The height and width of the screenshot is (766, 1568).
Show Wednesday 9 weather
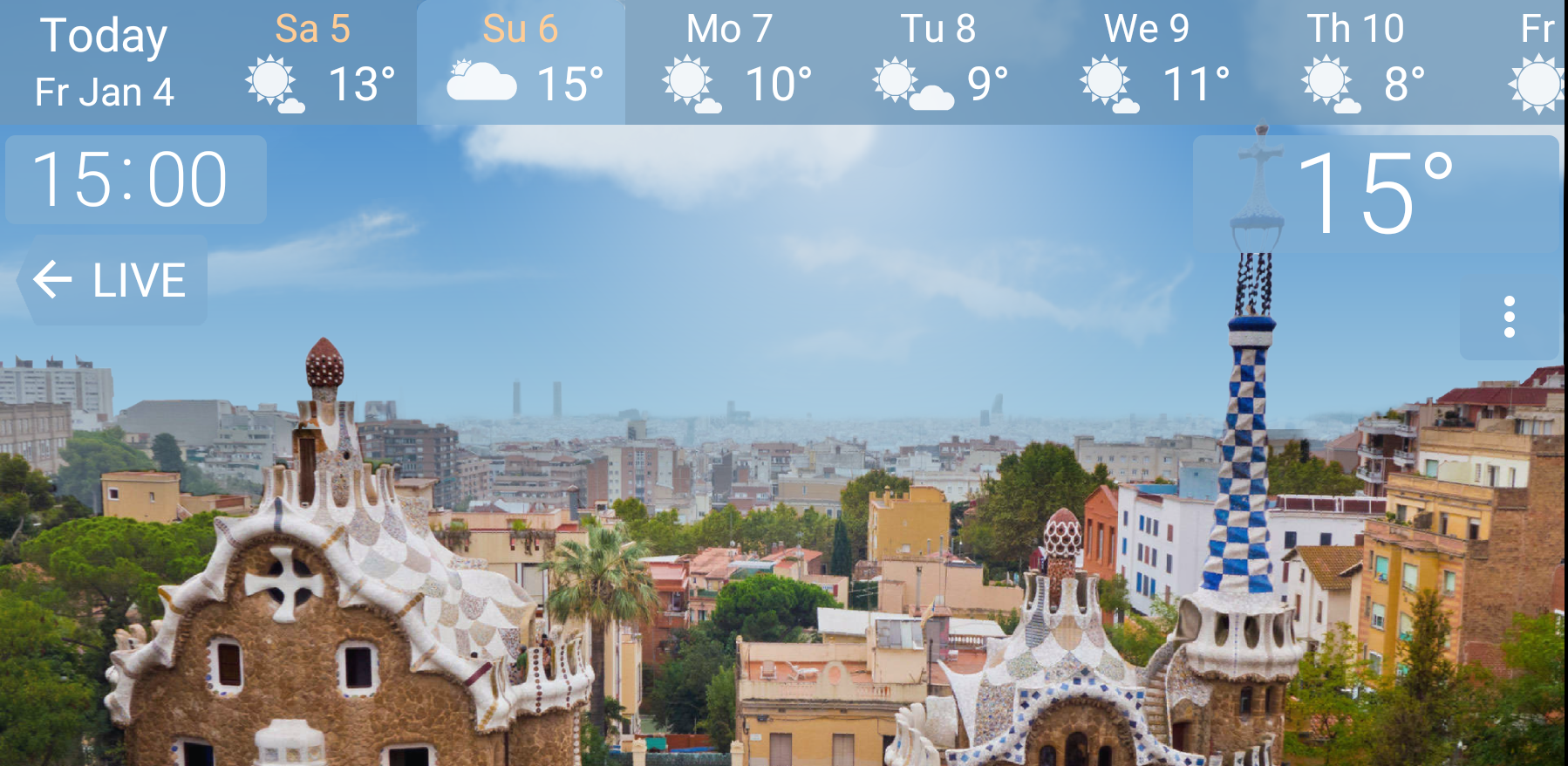pyautogui.click(x=1147, y=63)
